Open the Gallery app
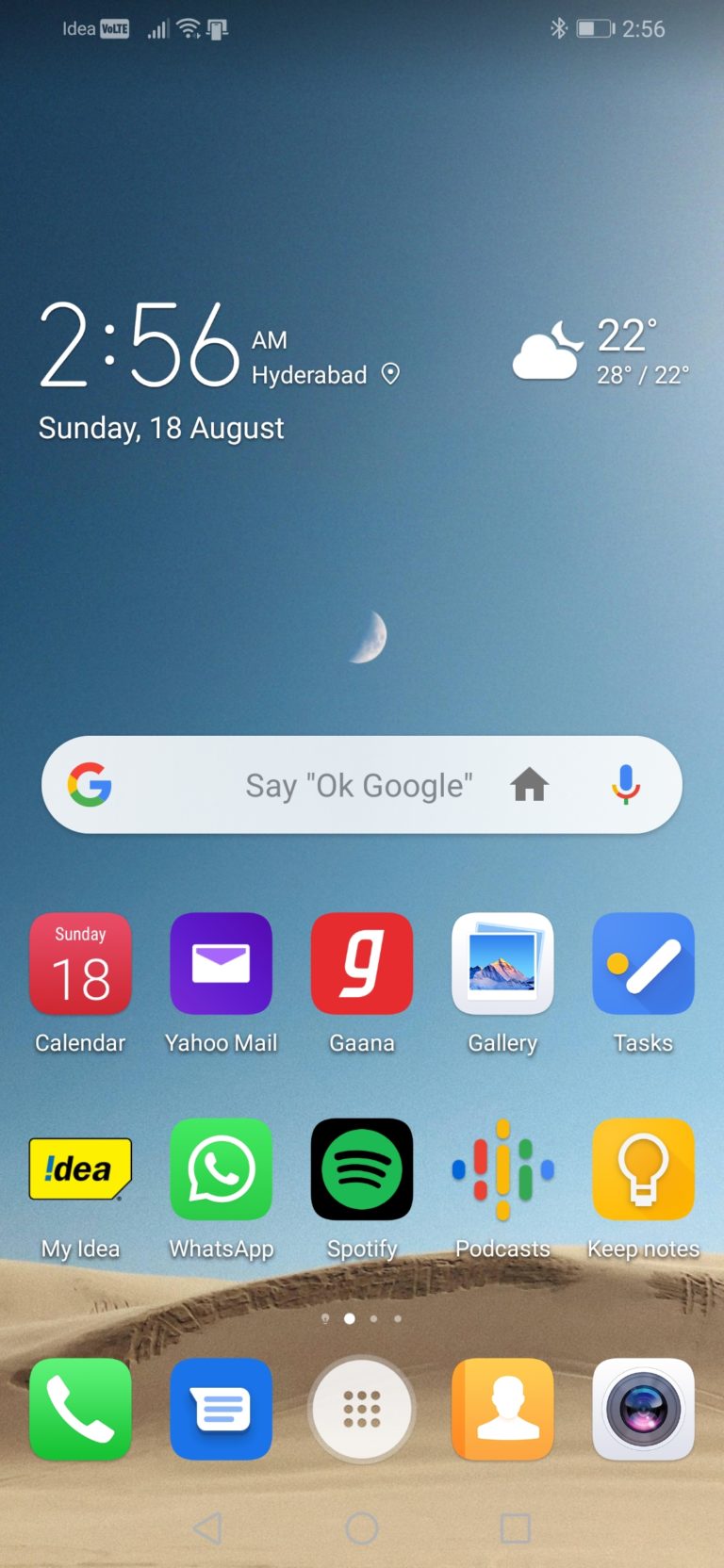This screenshot has width=724, height=1568. [x=502, y=964]
